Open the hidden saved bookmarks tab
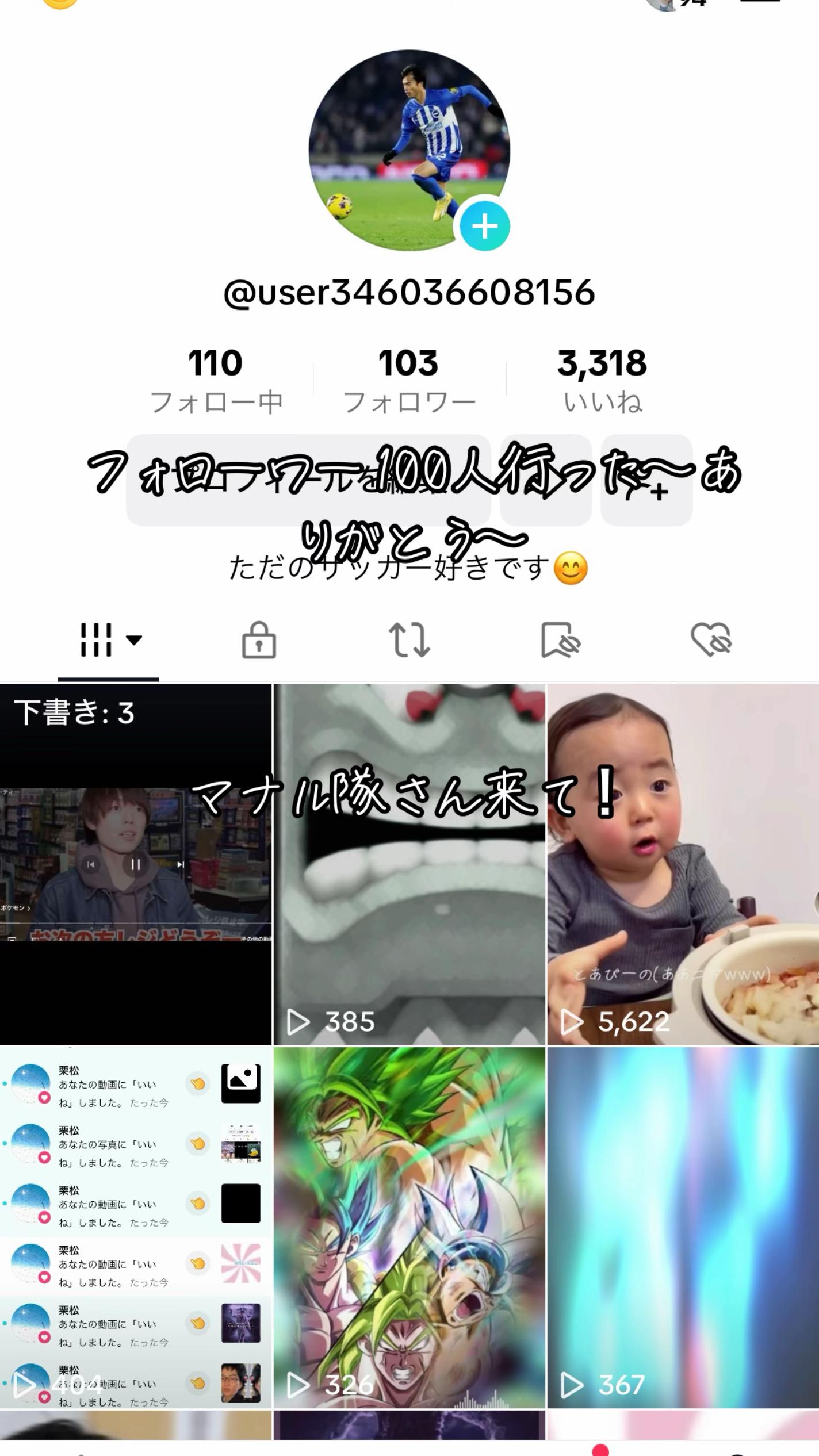 click(x=560, y=640)
